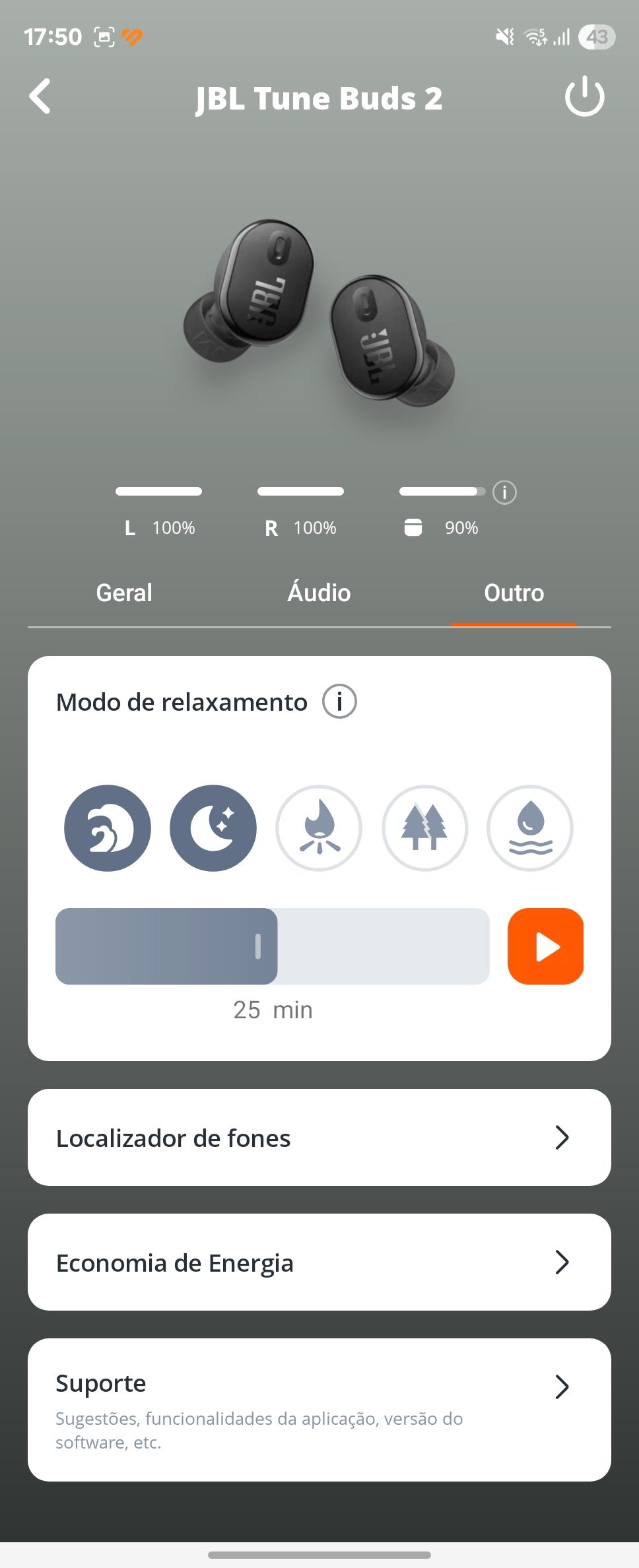Enable the water drop relaxation sound
This screenshot has width=639, height=1568.
[x=530, y=828]
